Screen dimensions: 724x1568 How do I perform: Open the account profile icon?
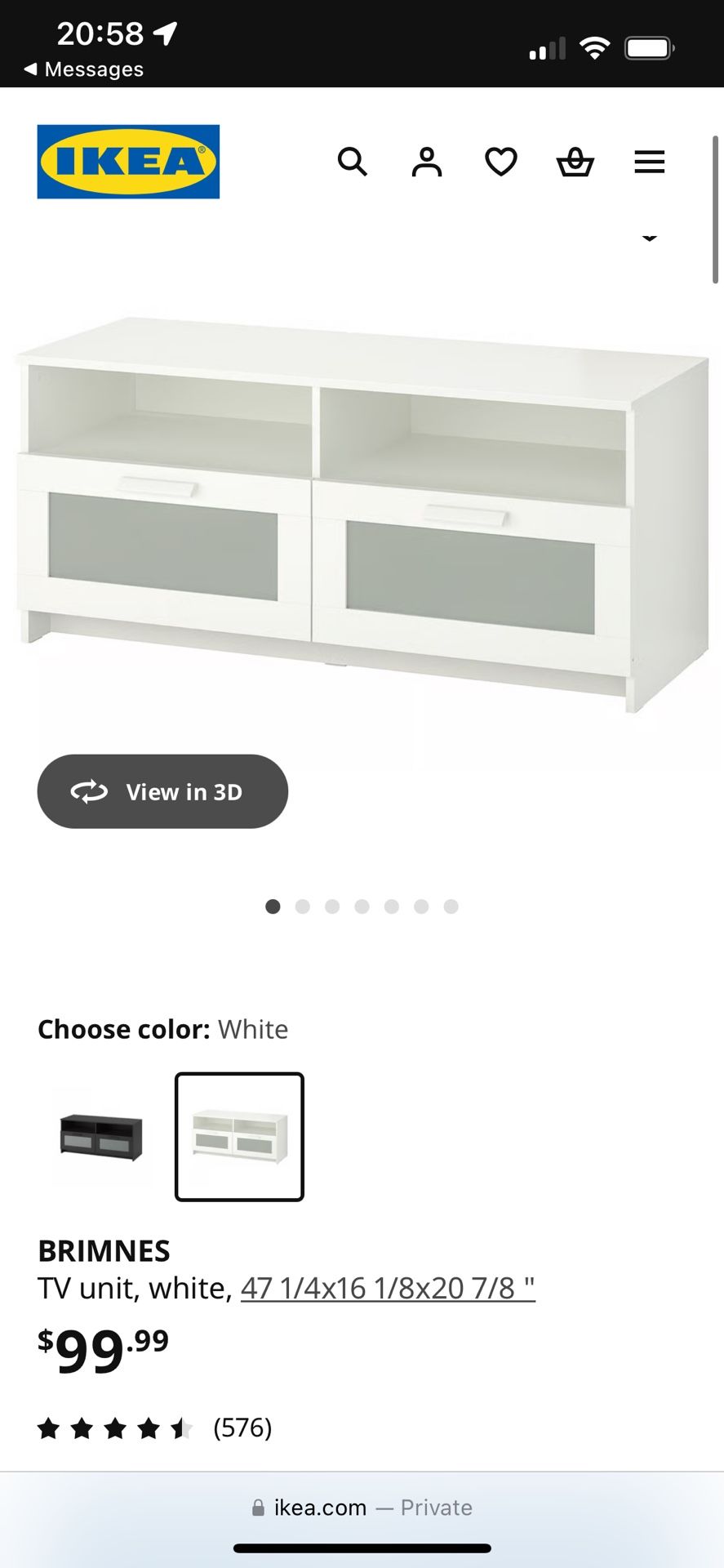coord(426,162)
